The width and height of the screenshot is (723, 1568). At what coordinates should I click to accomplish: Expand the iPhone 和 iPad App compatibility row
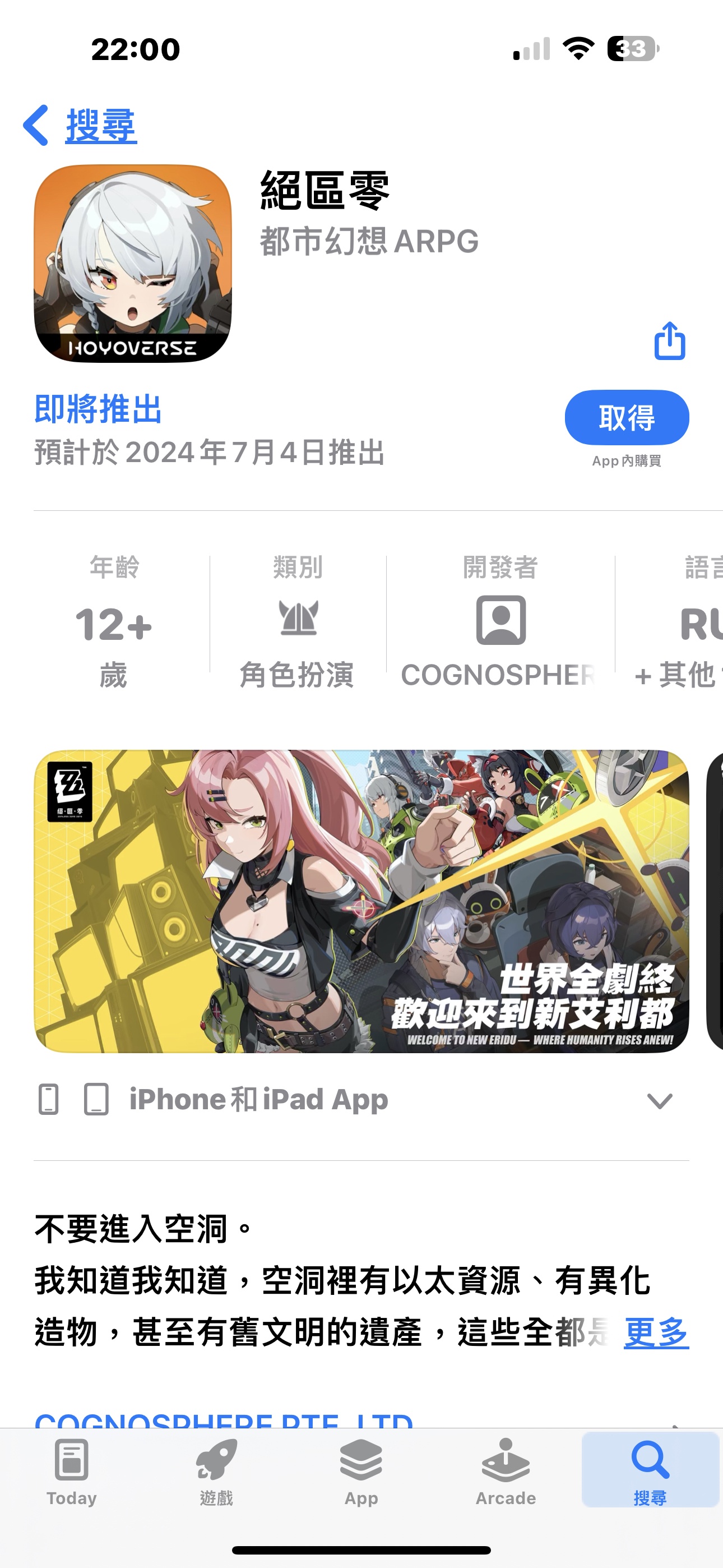point(659,1100)
